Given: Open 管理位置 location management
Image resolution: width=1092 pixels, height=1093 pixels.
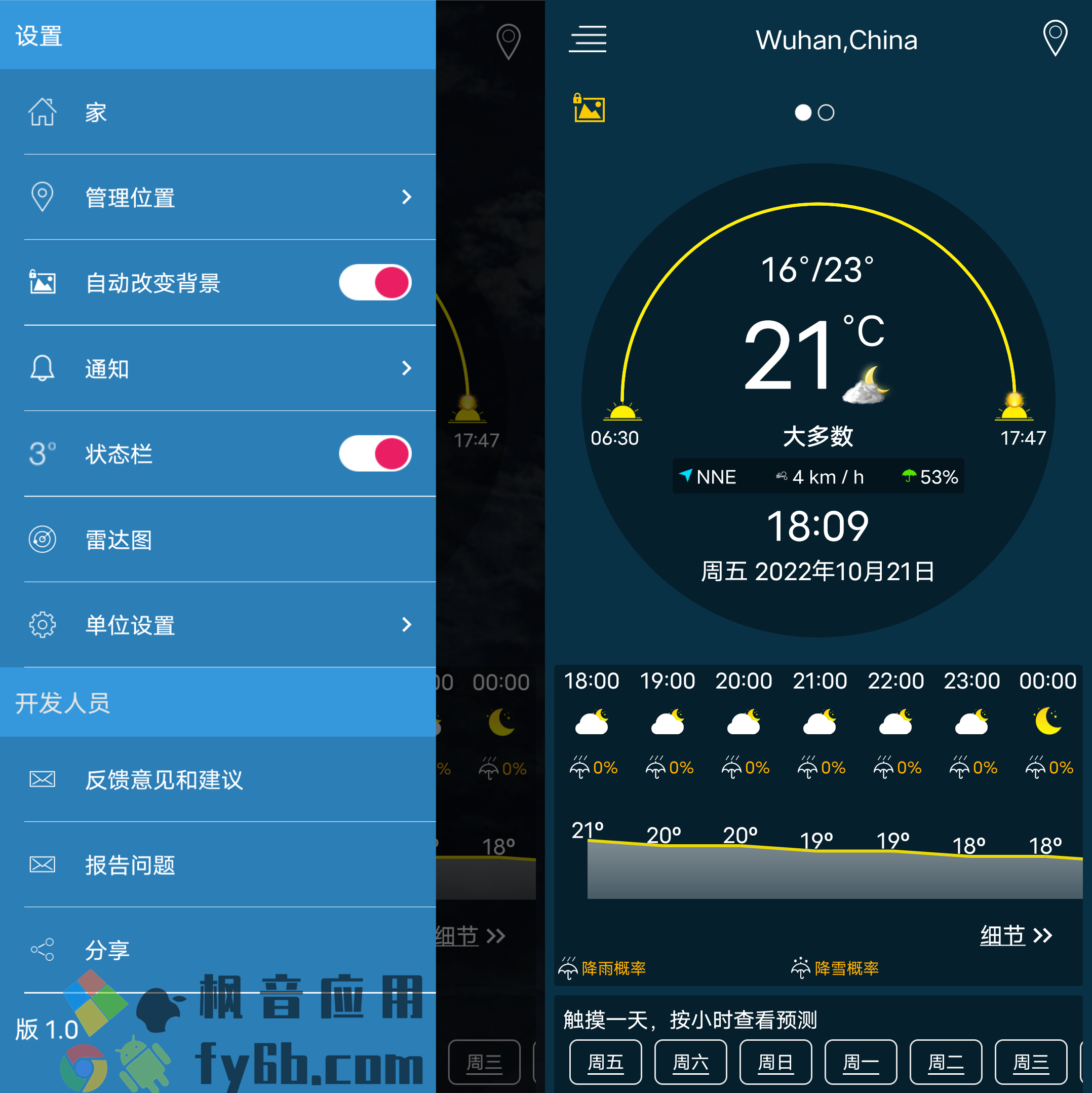Looking at the screenshot, I should point(218,198).
